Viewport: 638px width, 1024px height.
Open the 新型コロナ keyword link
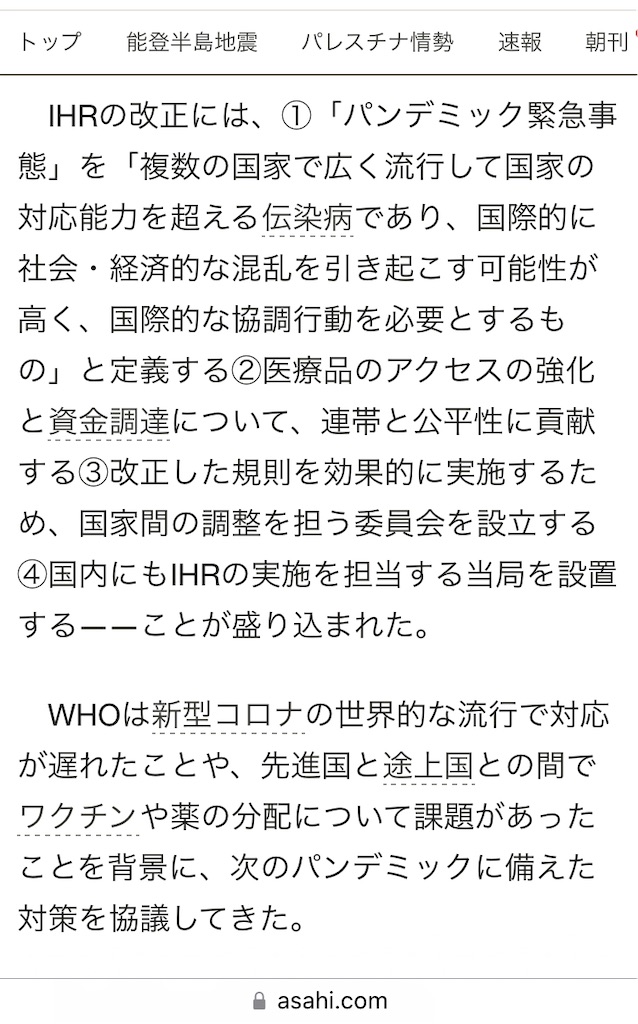(228, 715)
